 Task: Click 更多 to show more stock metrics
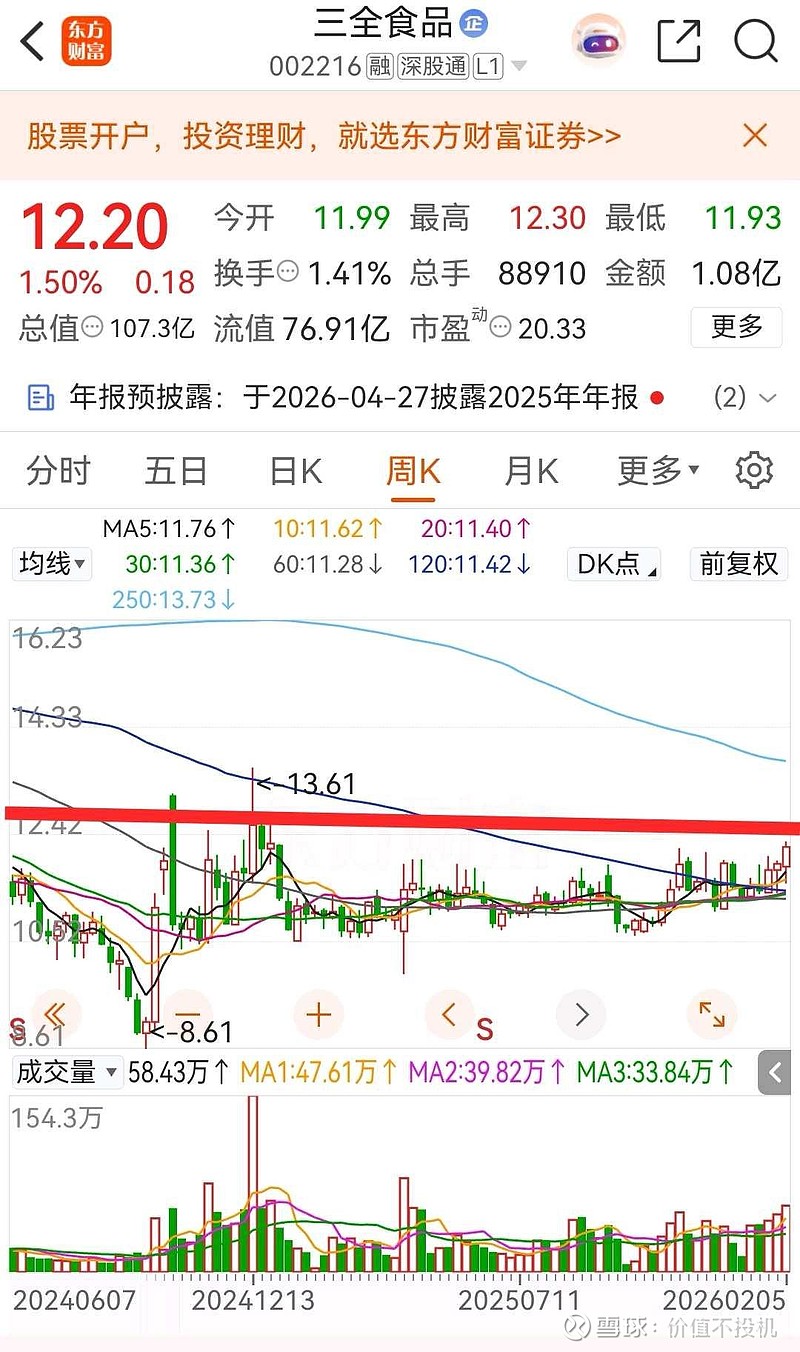point(736,328)
